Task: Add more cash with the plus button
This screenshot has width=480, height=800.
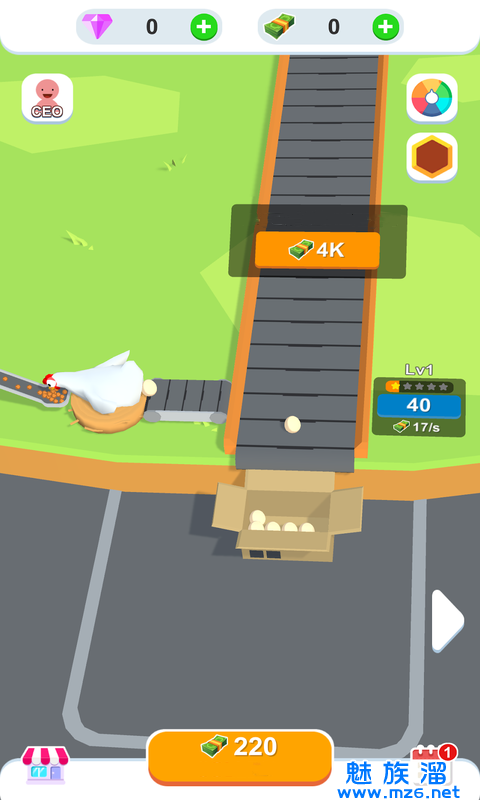Action: (385, 27)
